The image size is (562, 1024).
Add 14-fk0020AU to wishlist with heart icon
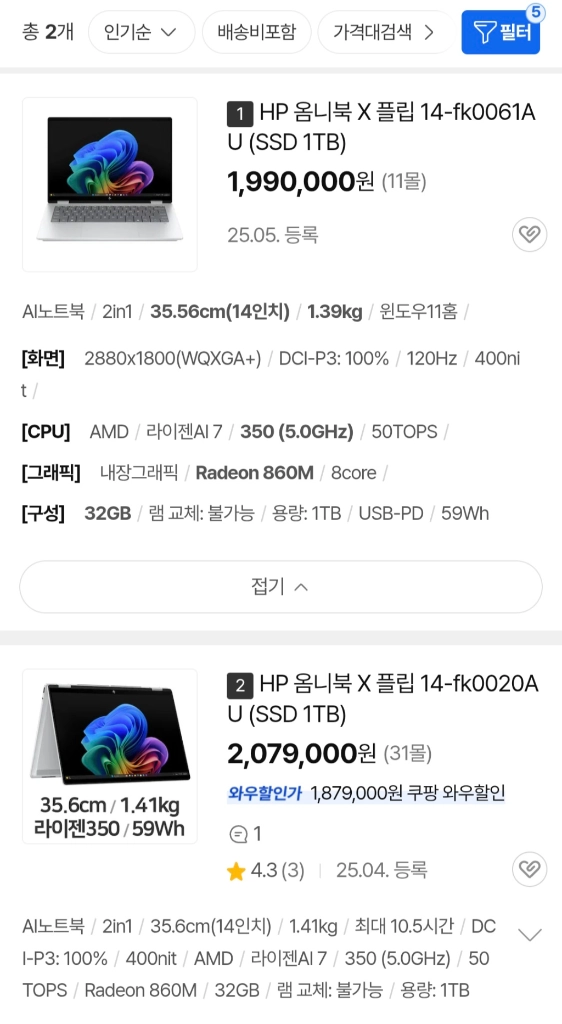click(529, 869)
